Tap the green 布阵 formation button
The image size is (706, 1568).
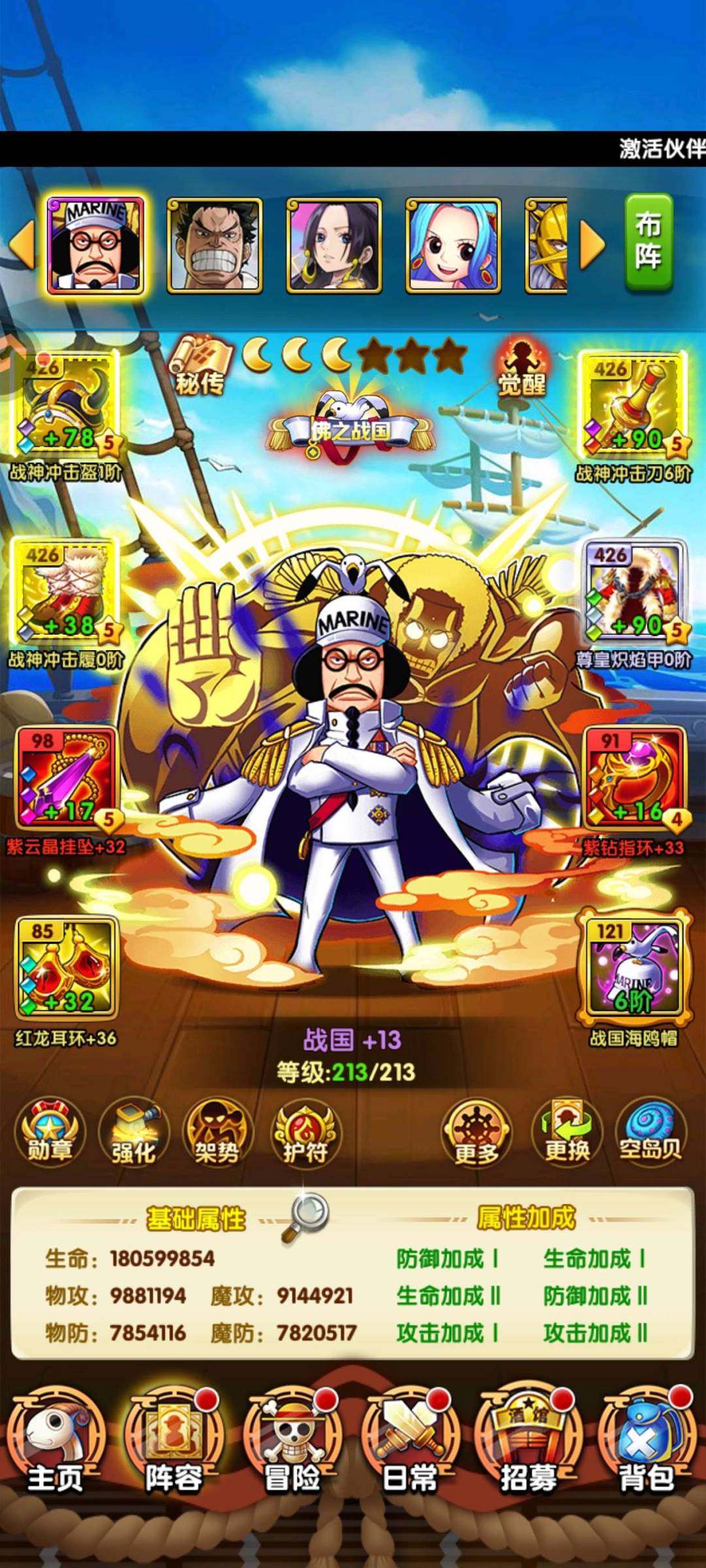[648, 243]
